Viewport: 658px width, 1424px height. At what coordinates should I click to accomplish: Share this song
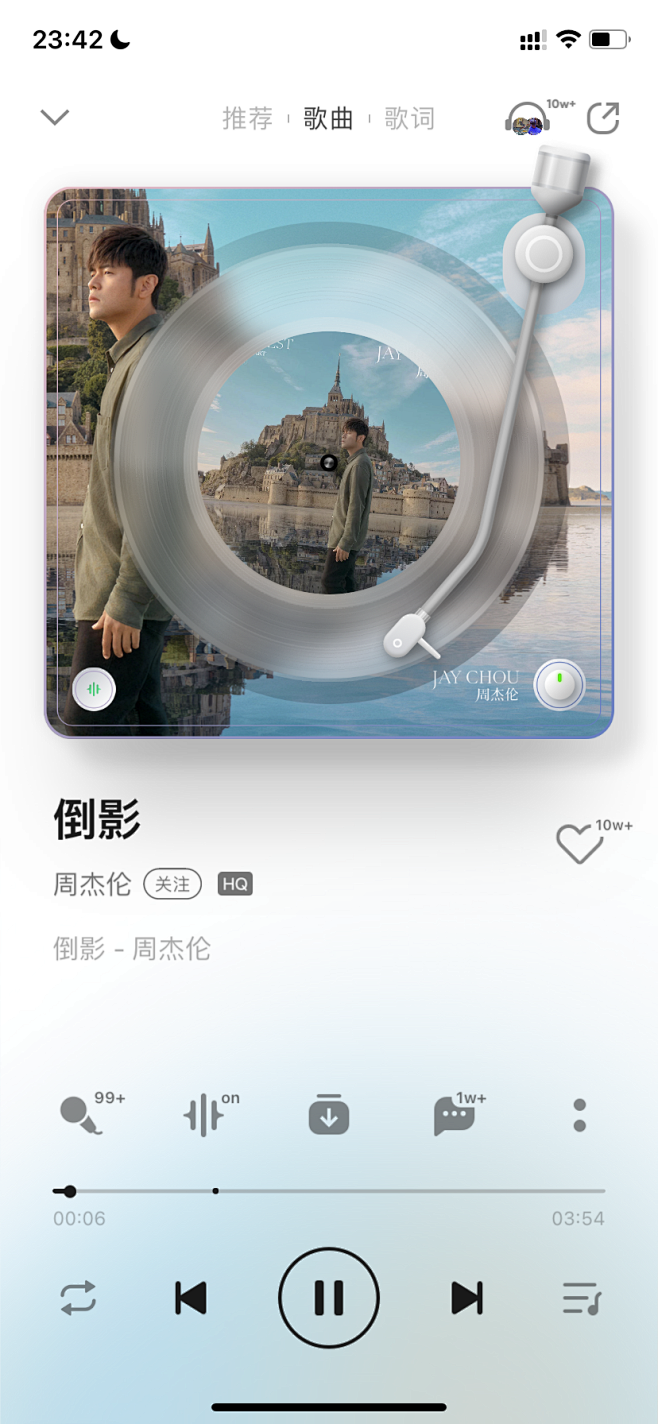(x=603, y=118)
